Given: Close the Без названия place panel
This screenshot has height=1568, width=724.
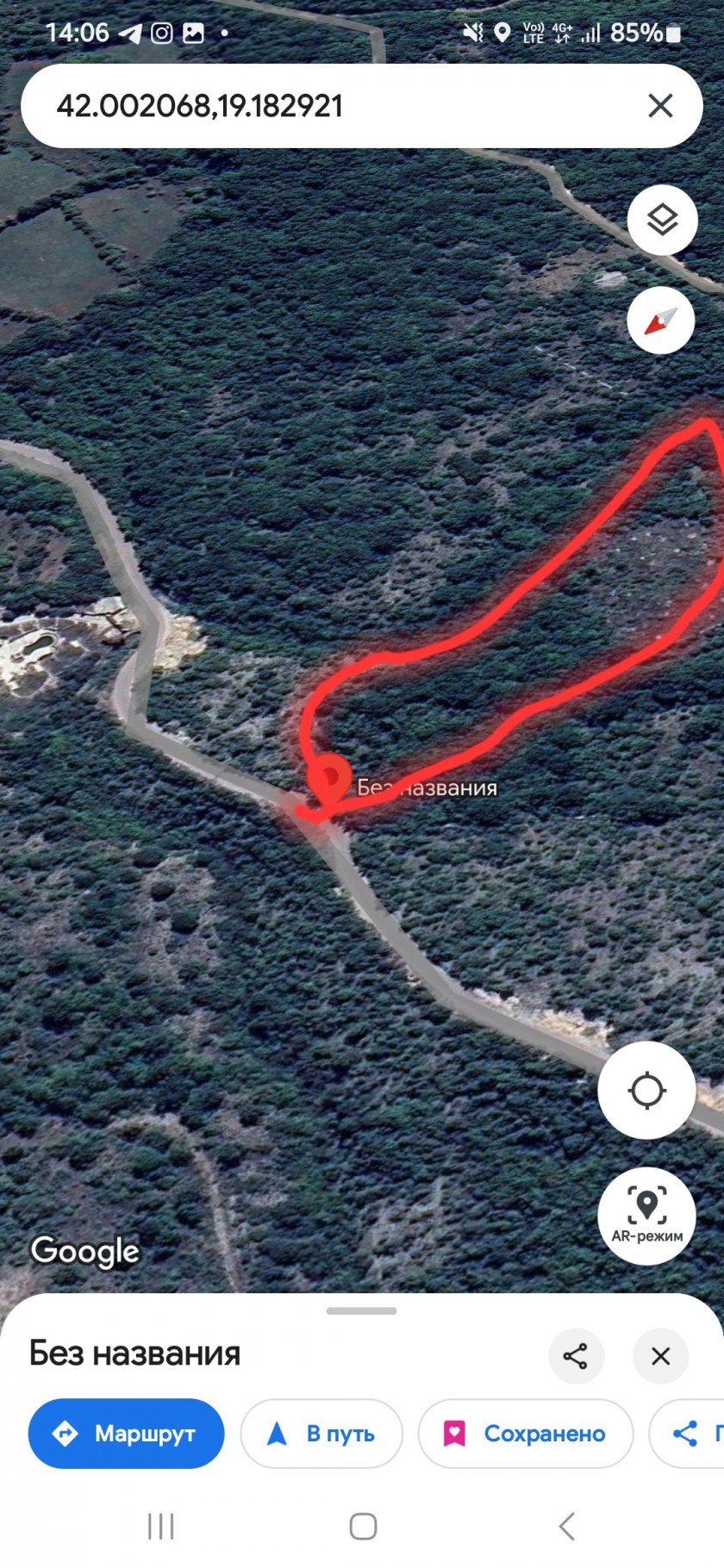Looking at the screenshot, I should pyautogui.click(x=660, y=1356).
